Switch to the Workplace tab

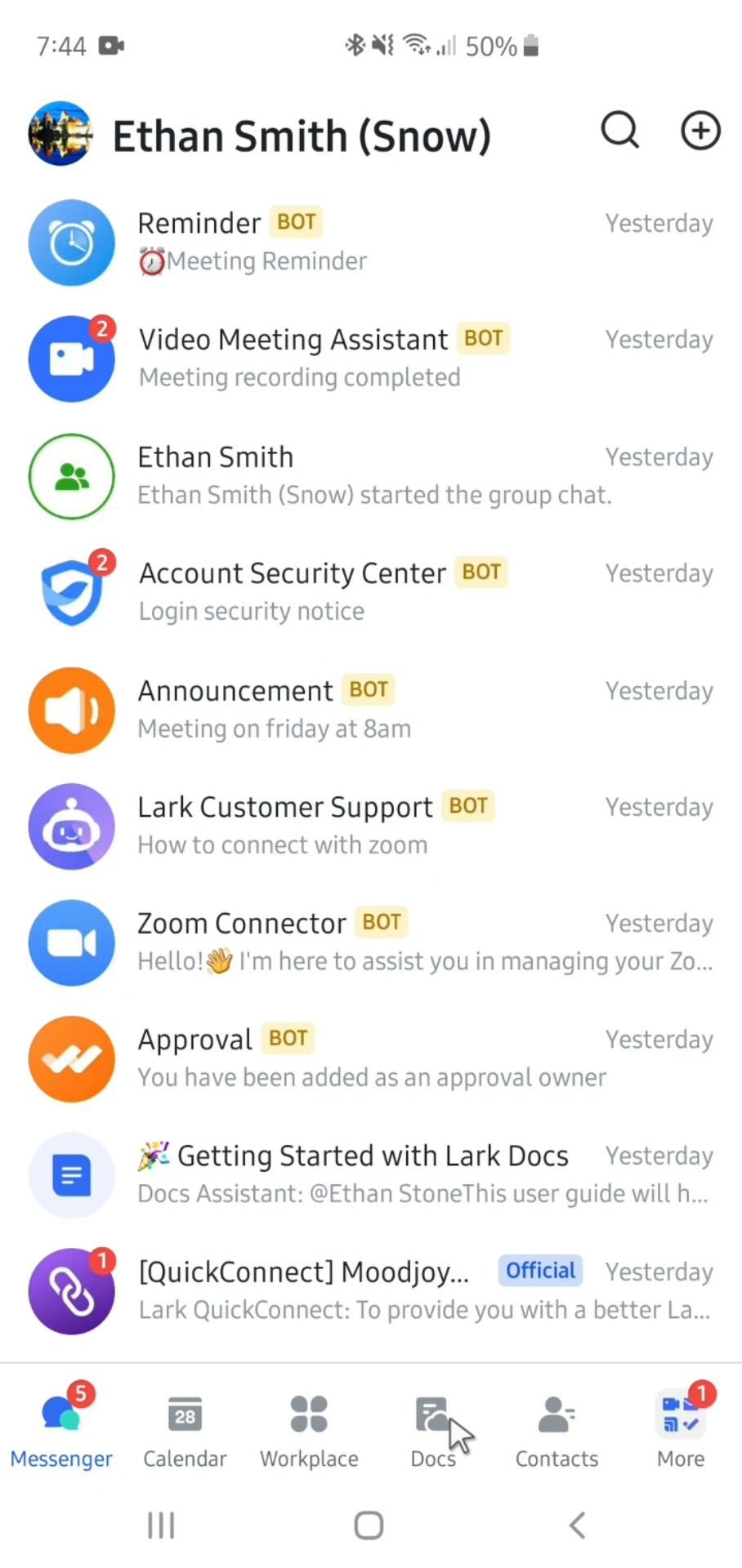[309, 1431]
